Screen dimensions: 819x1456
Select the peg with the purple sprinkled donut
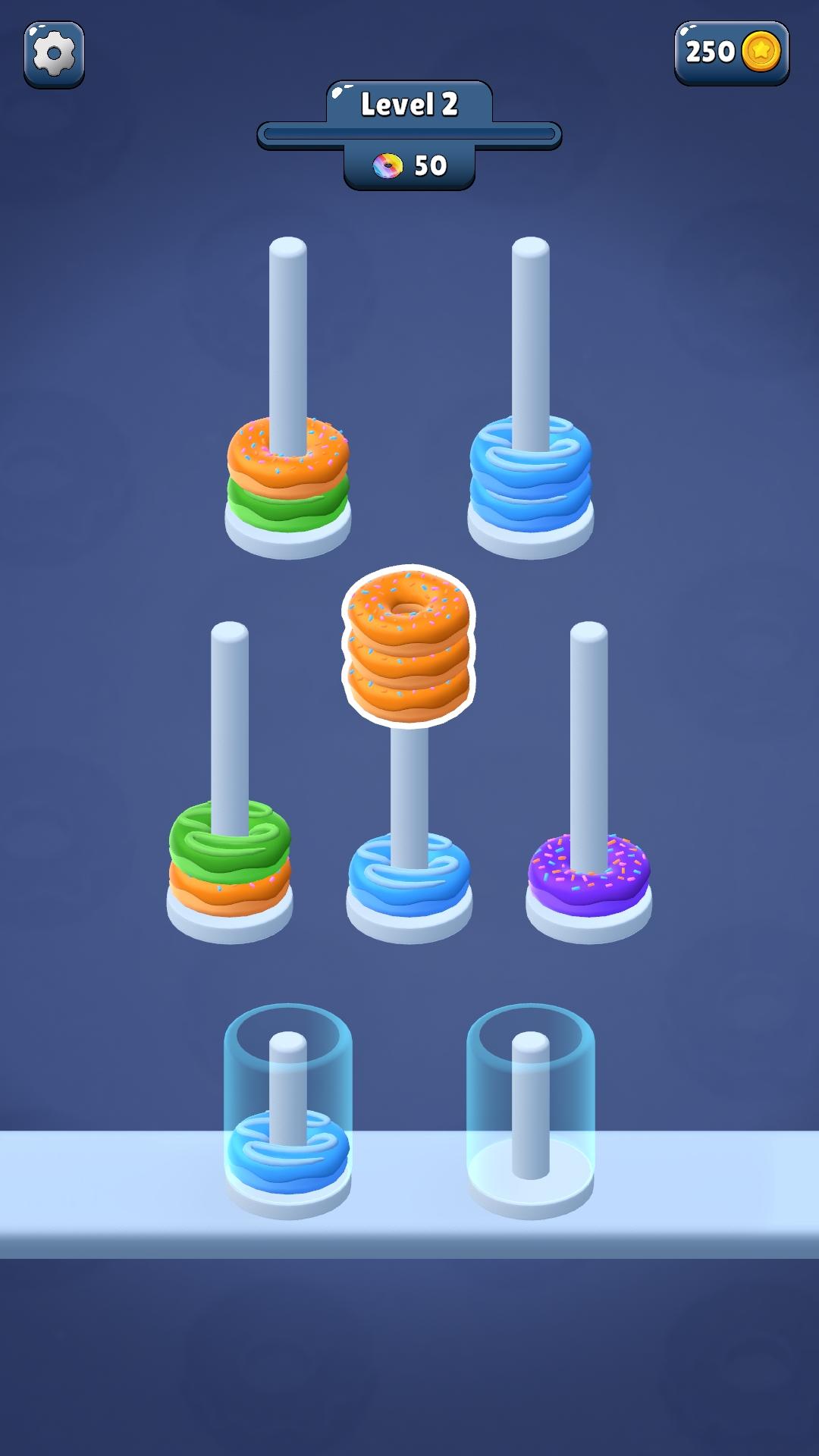[x=588, y=783]
